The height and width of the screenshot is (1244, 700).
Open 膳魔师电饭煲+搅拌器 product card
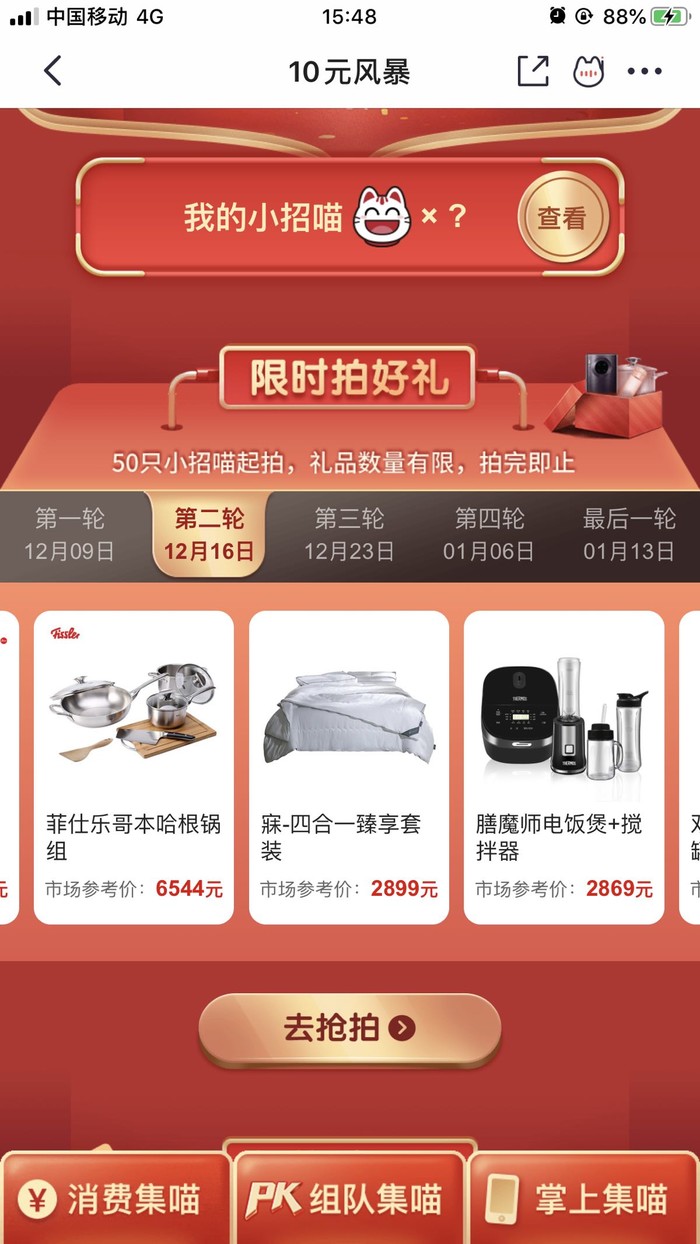point(564,767)
